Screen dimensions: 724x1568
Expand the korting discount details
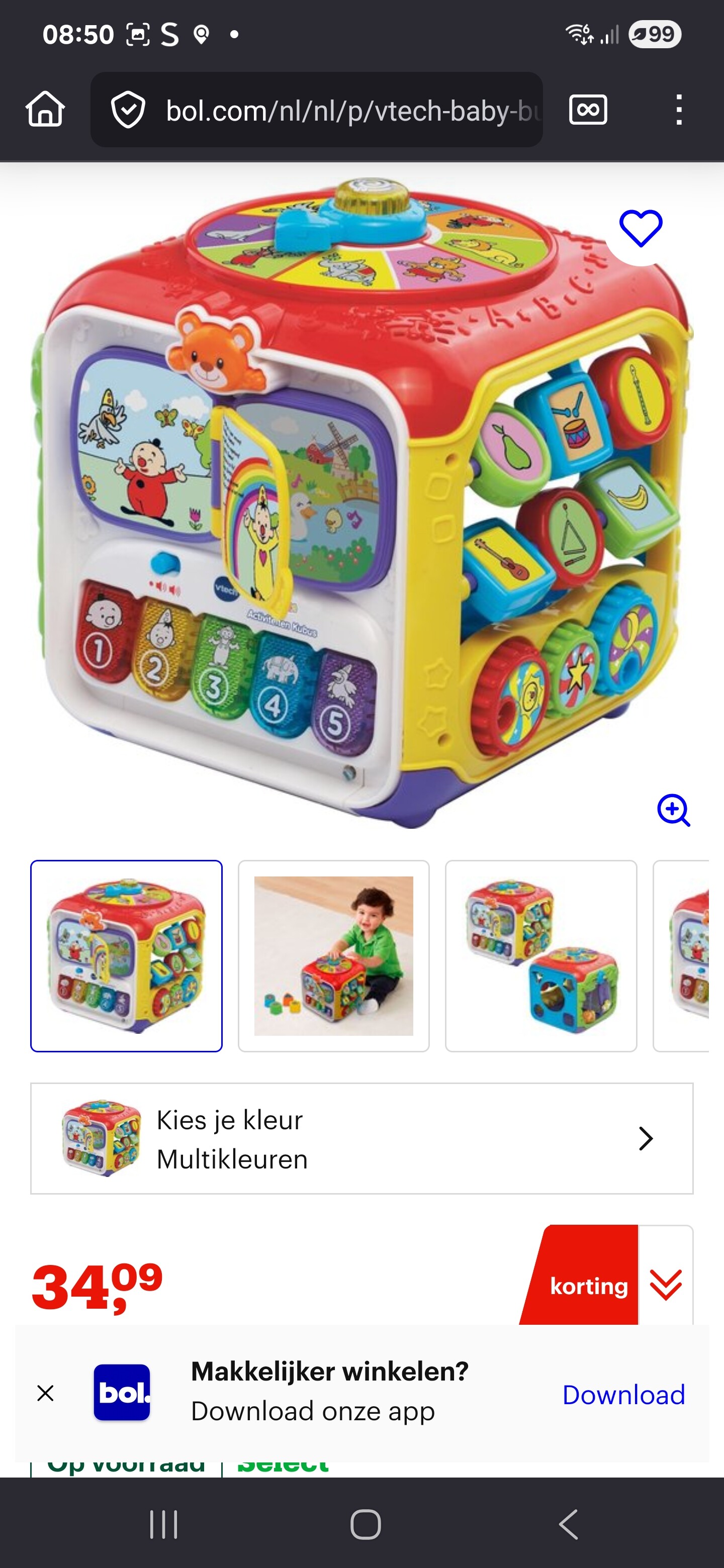coord(666,1285)
